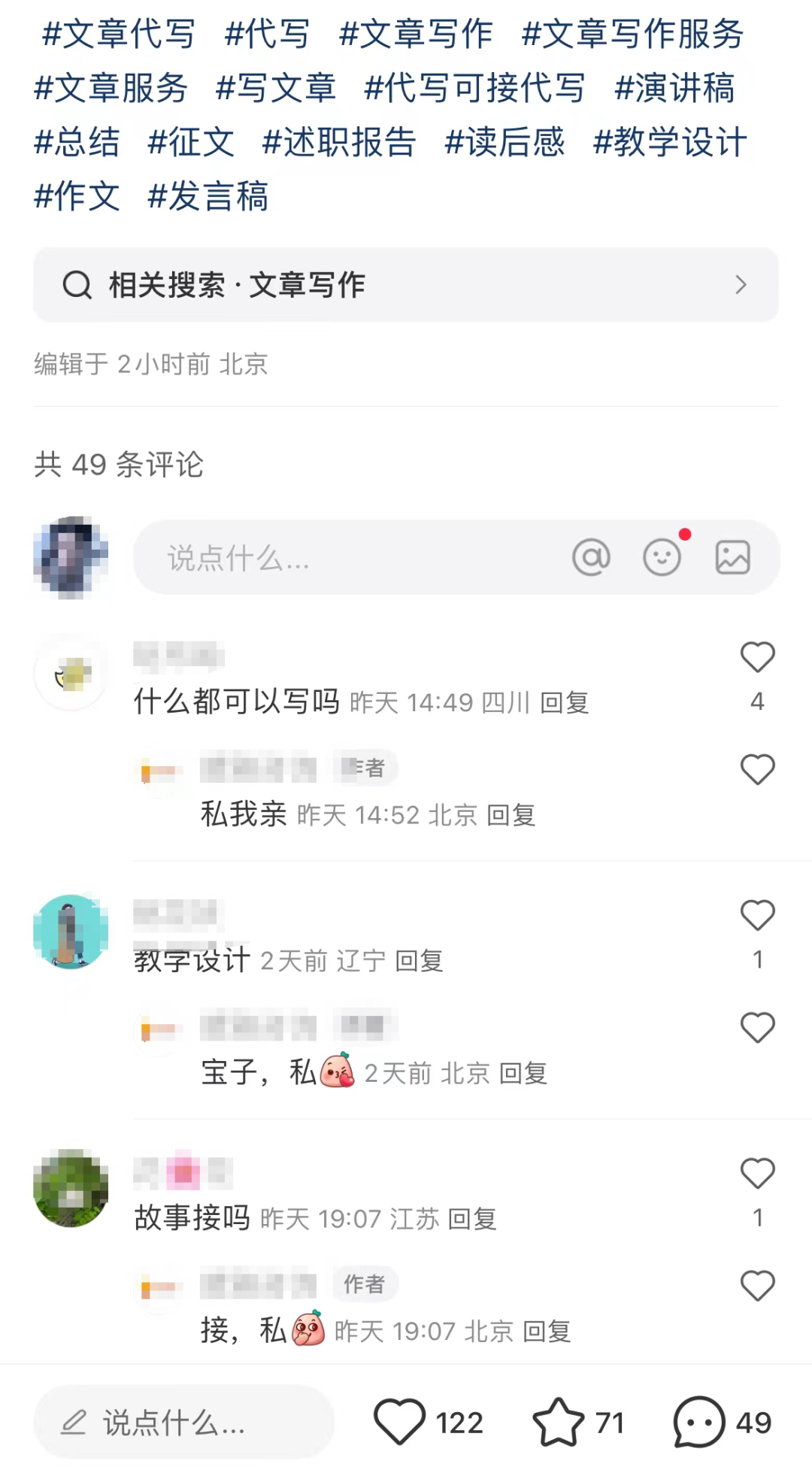Open the #文章代写 hashtag
The image size is (812, 1476).
click(x=118, y=35)
